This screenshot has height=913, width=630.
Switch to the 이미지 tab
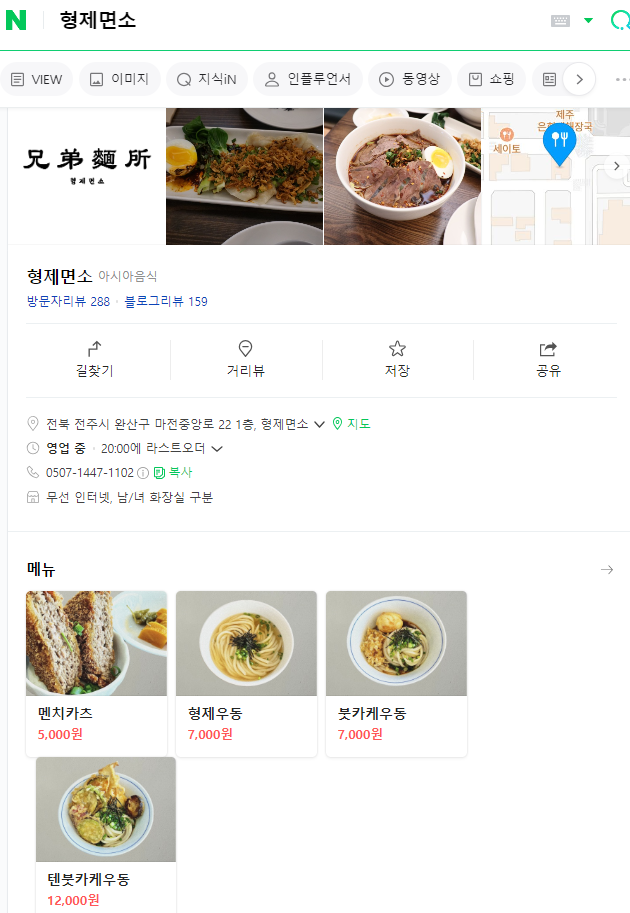tap(119, 79)
